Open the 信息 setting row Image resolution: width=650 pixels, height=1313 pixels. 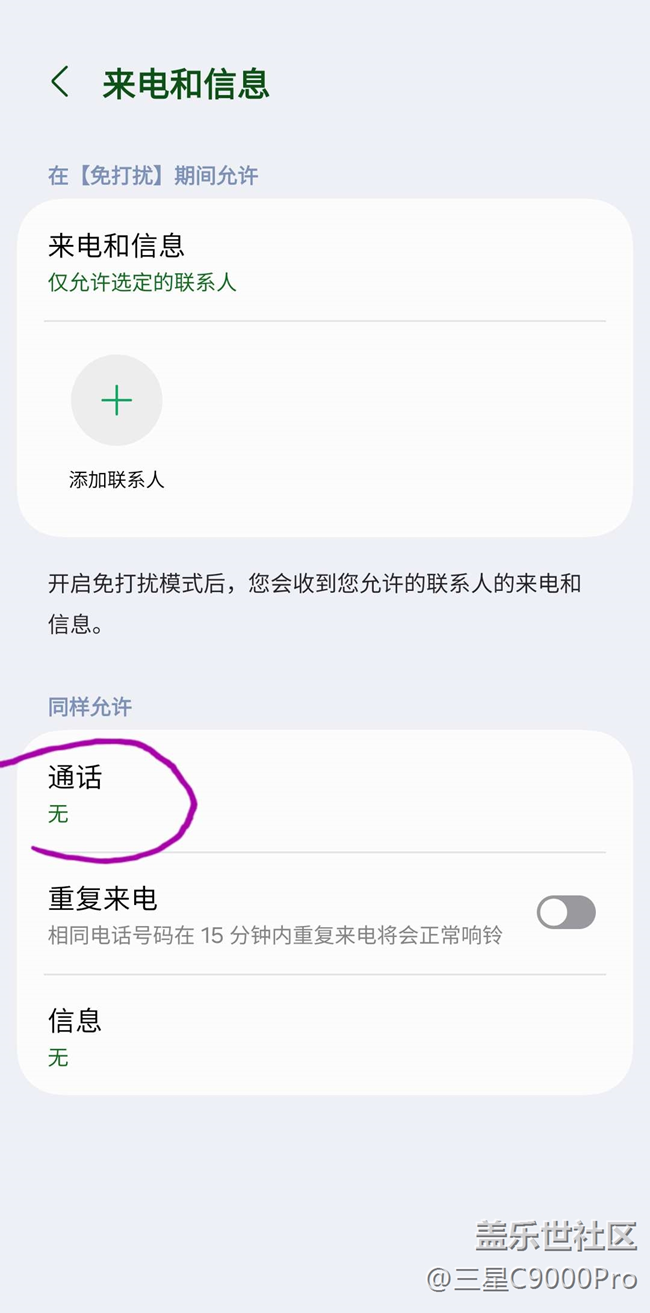coord(325,1036)
